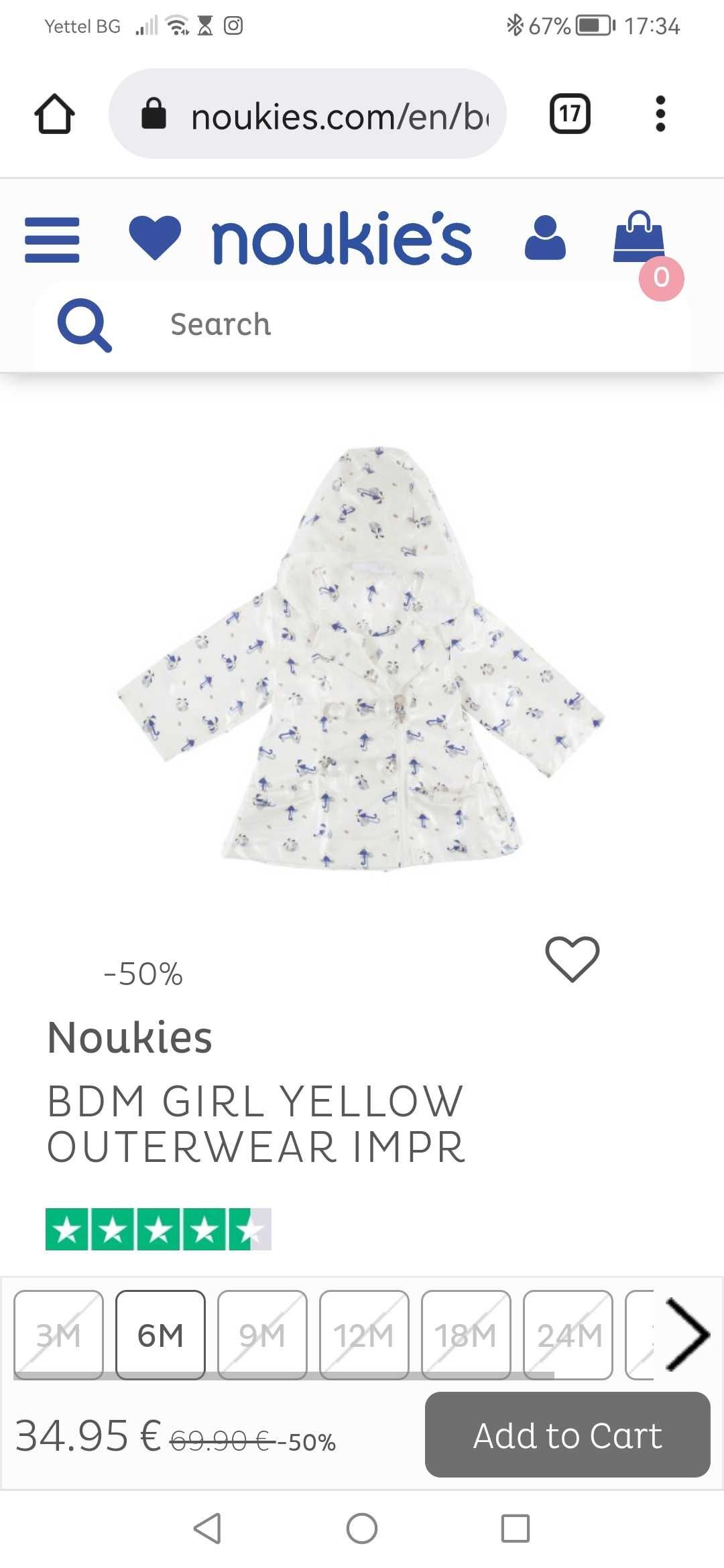Select size 6M

160,1335
